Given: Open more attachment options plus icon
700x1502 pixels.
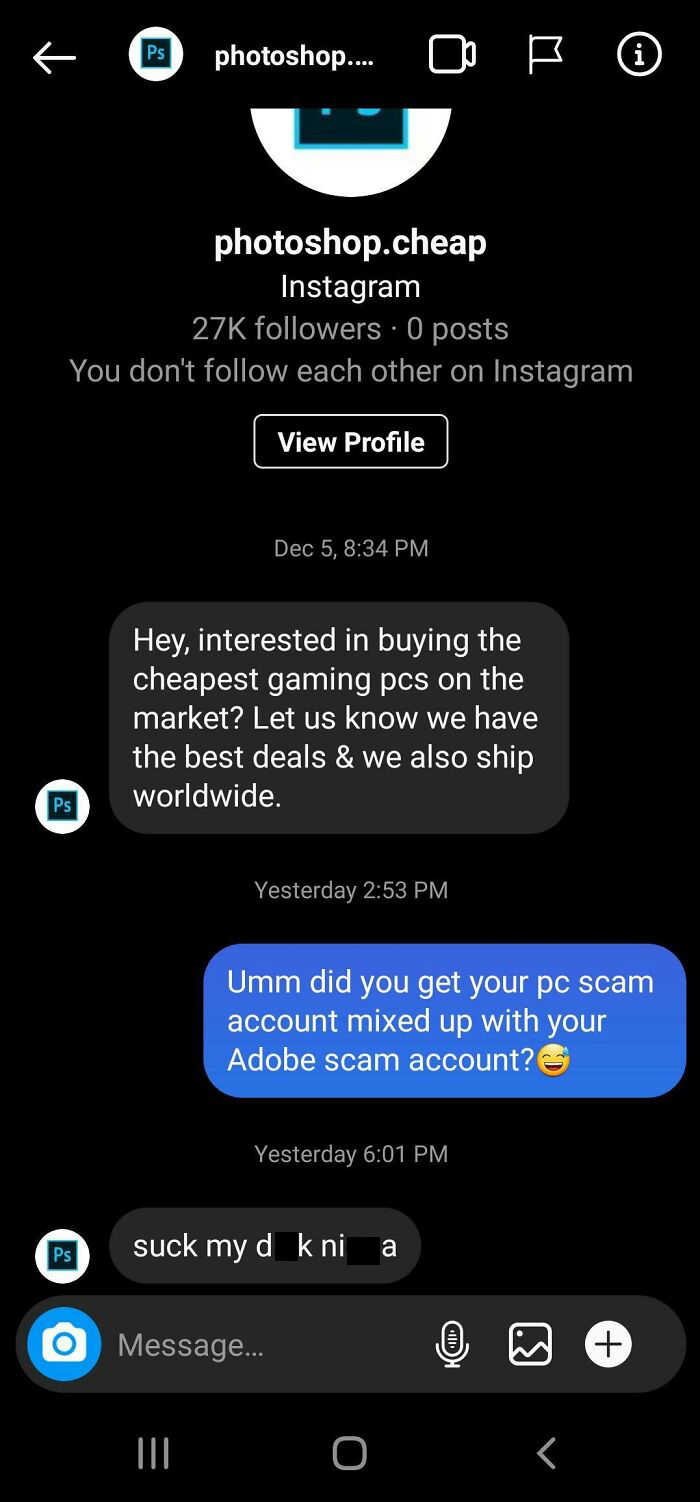Looking at the screenshot, I should pyautogui.click(x=608, y=1344).
